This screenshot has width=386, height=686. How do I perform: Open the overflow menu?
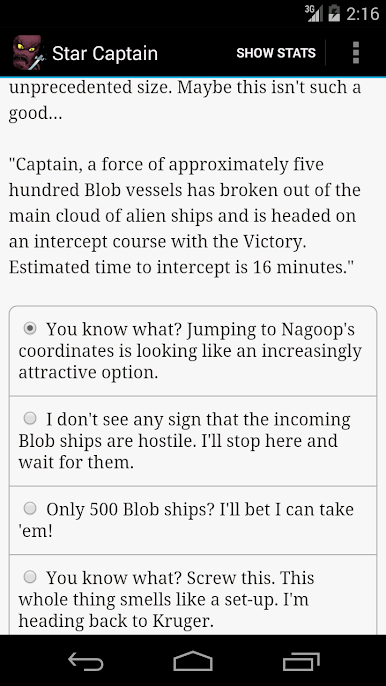pyautogui.click(x=355, y=53)
